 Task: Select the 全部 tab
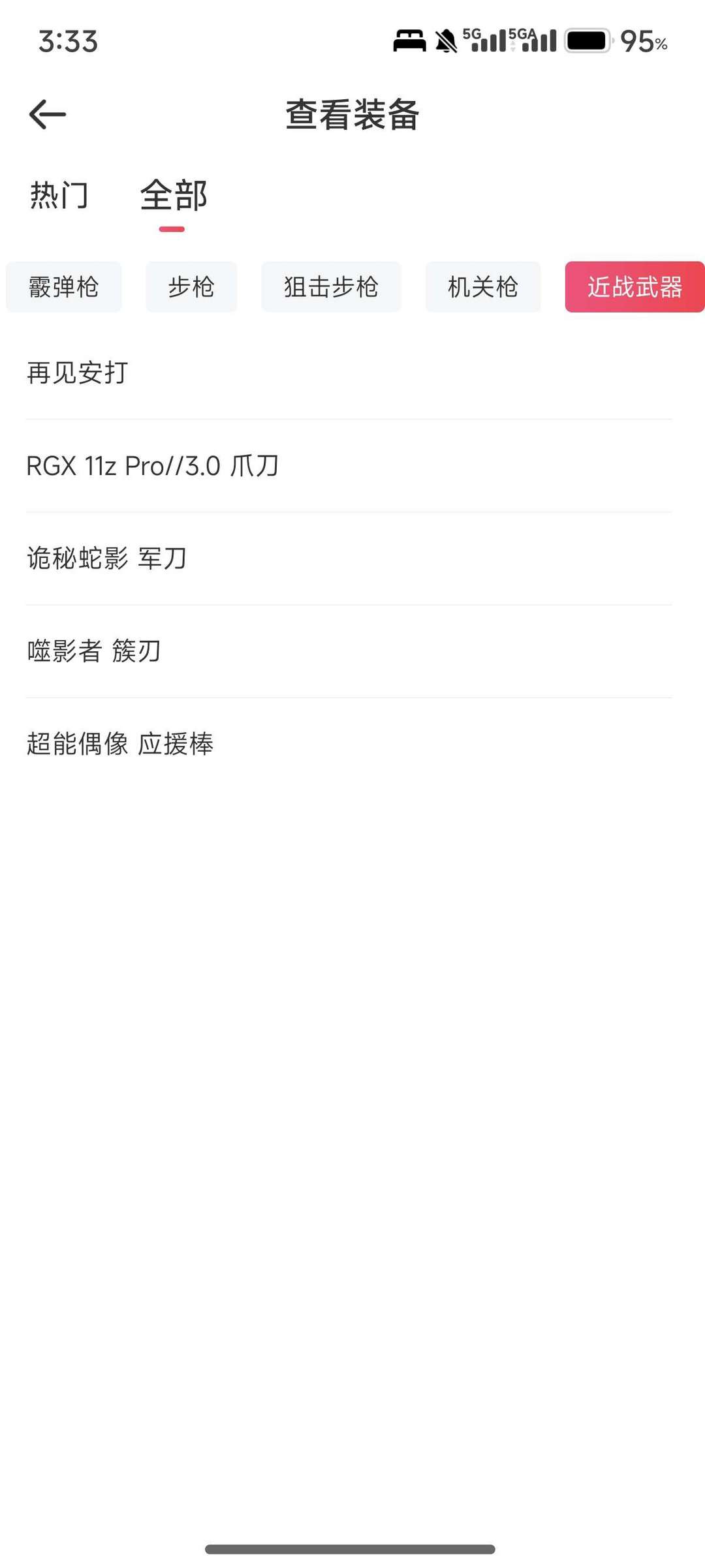173,195
